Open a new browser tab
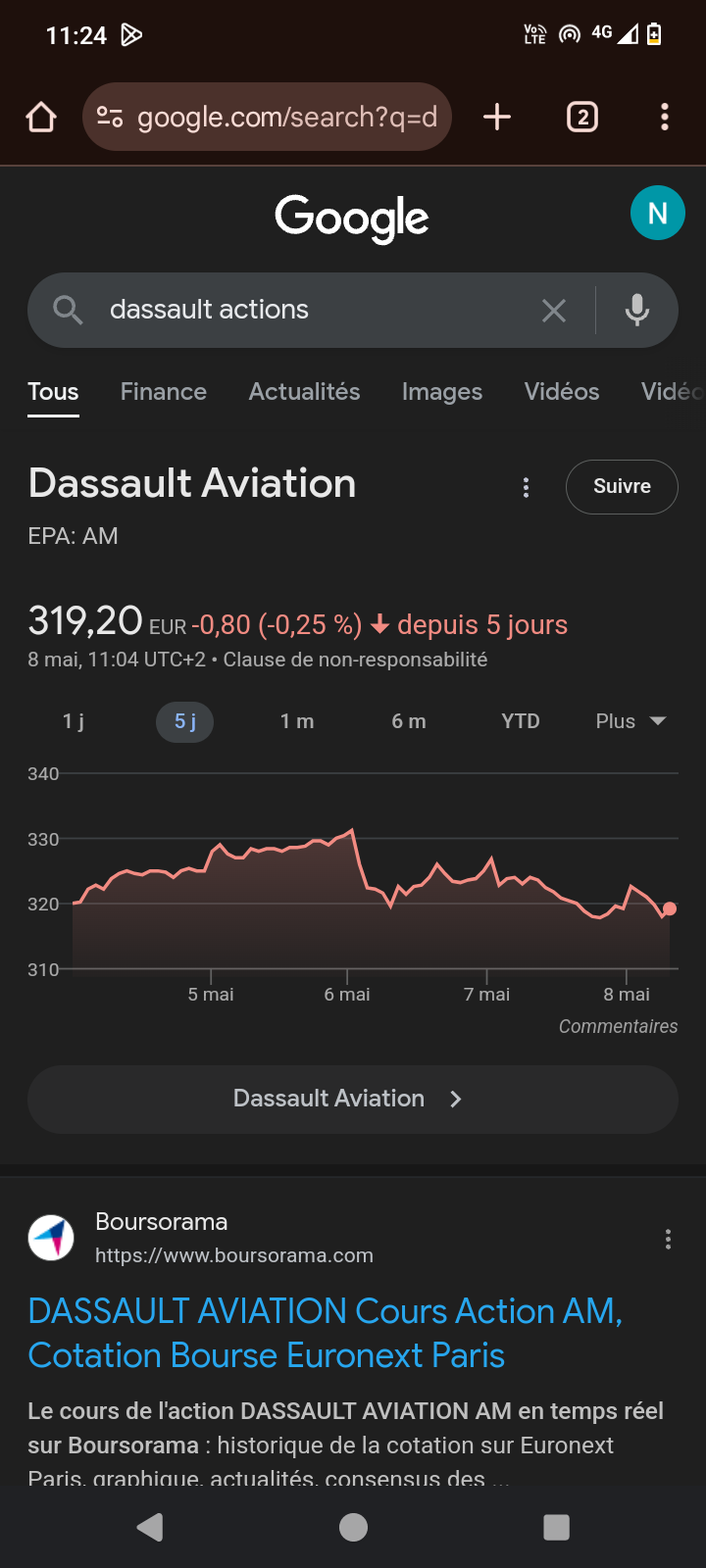706x1568 pixels. [497, 118]
